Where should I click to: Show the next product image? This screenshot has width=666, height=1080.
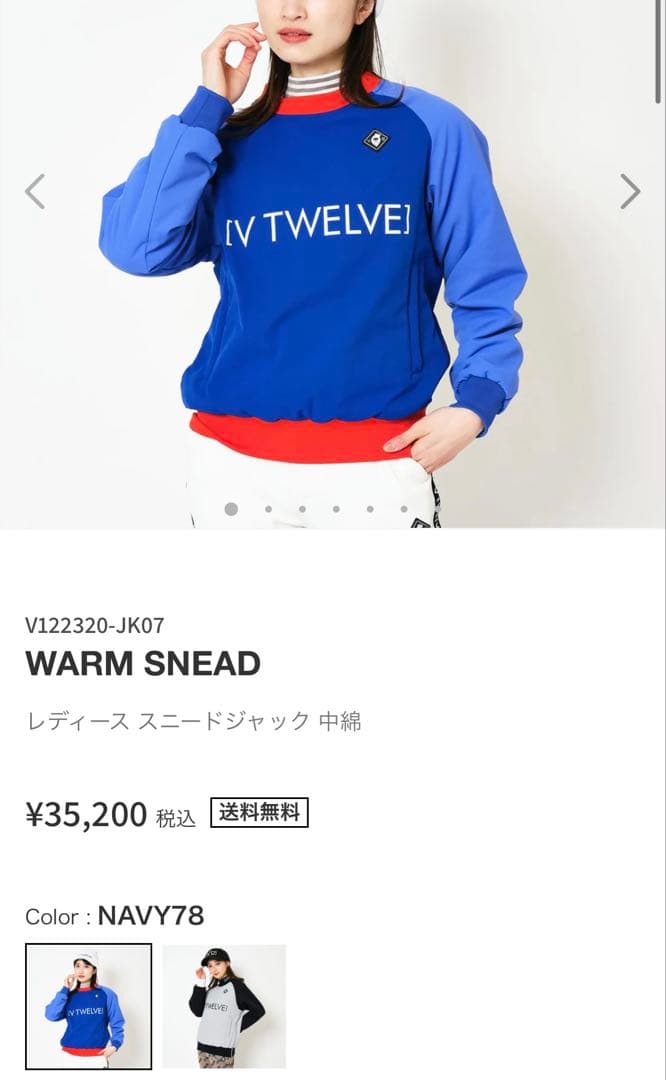629,191
